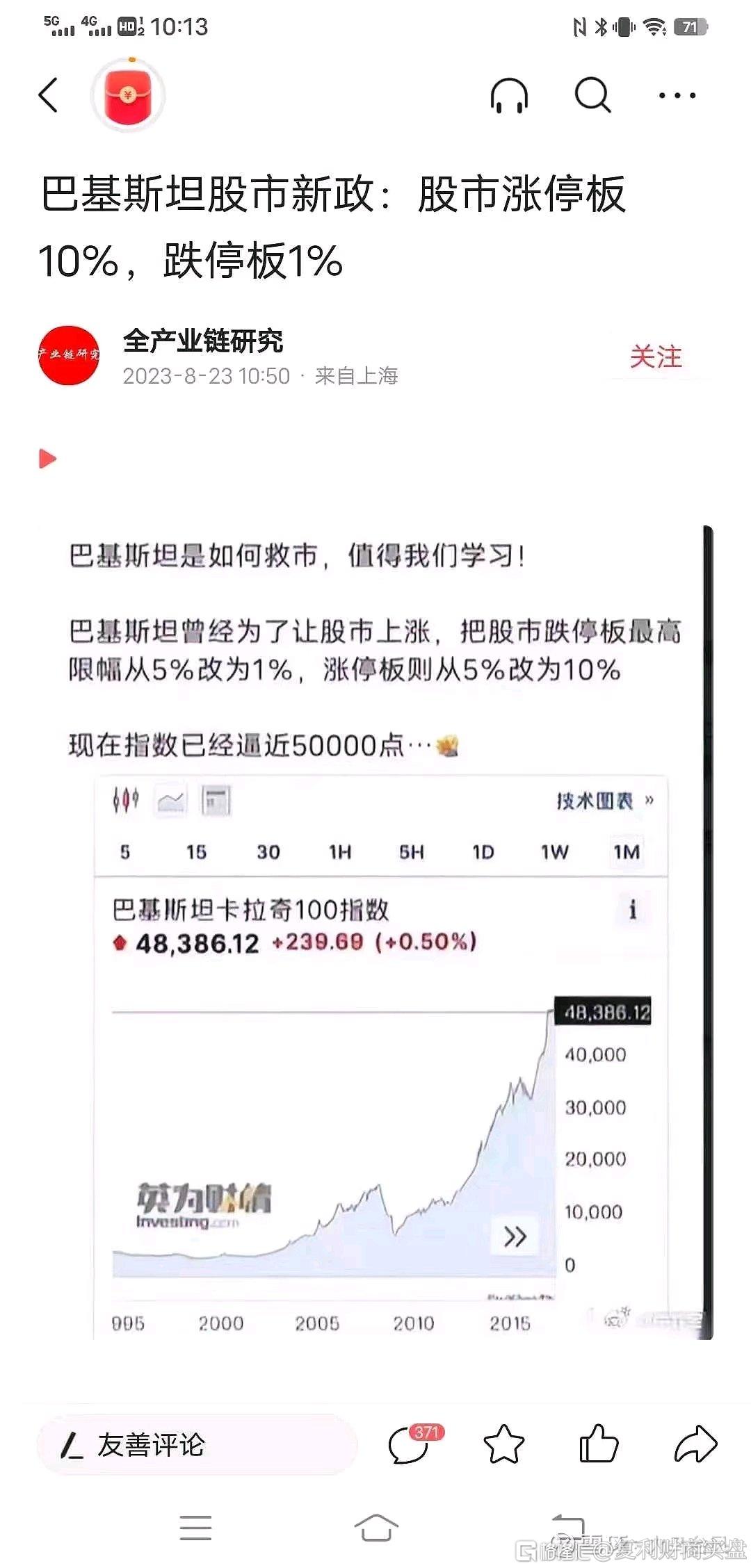Listen to article with headphone icon

tap(509, 95)
